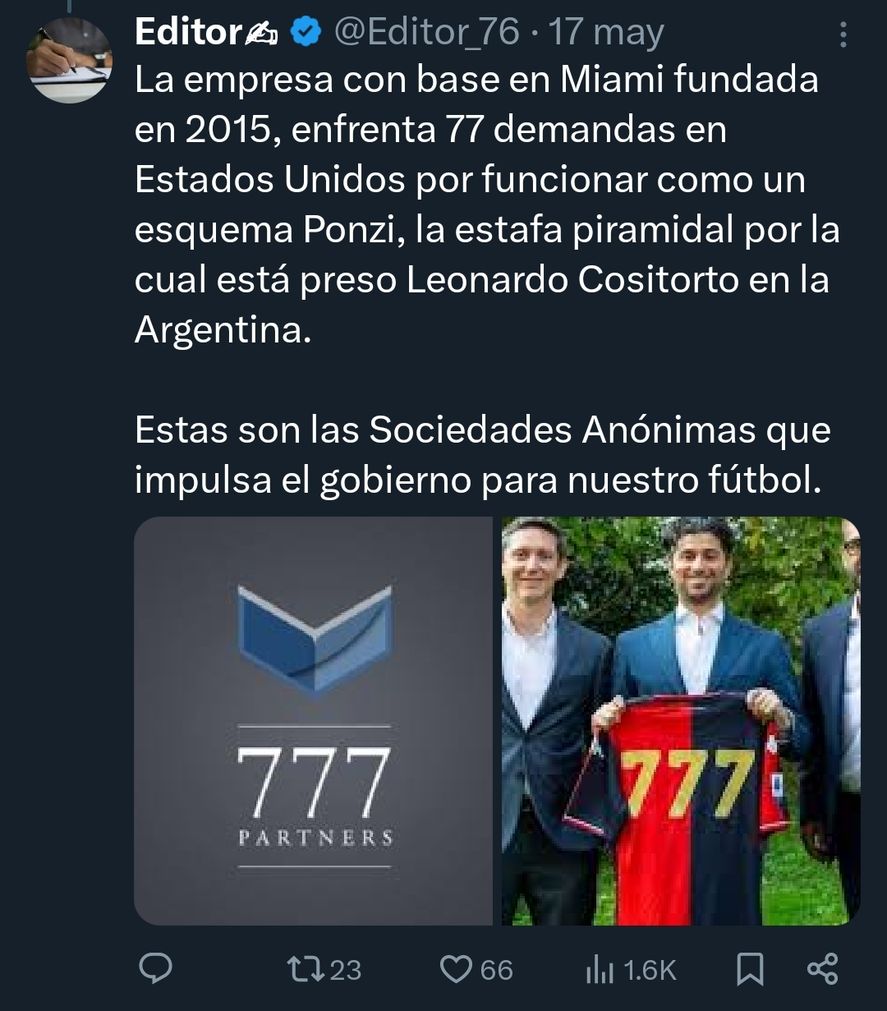This screenshot has height=1011, width=887.
Task: Open the photo of men holding the jersey
Action: (680, 720)
